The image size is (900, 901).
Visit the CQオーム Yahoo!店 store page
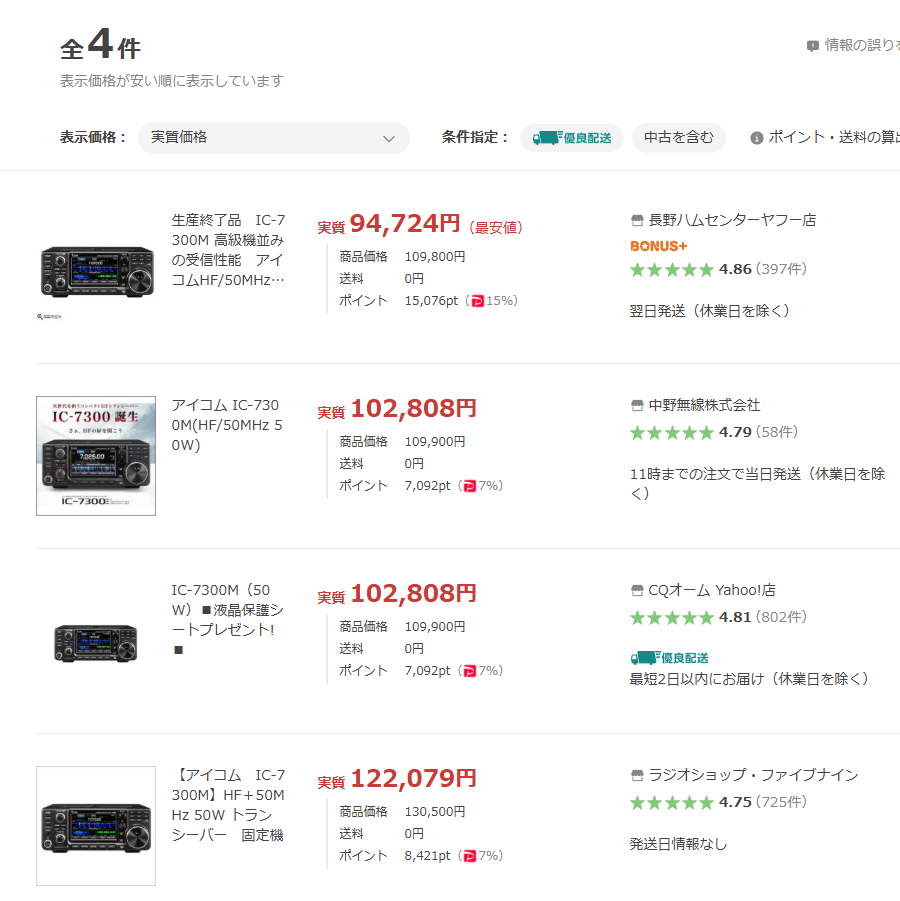point(712,590)
